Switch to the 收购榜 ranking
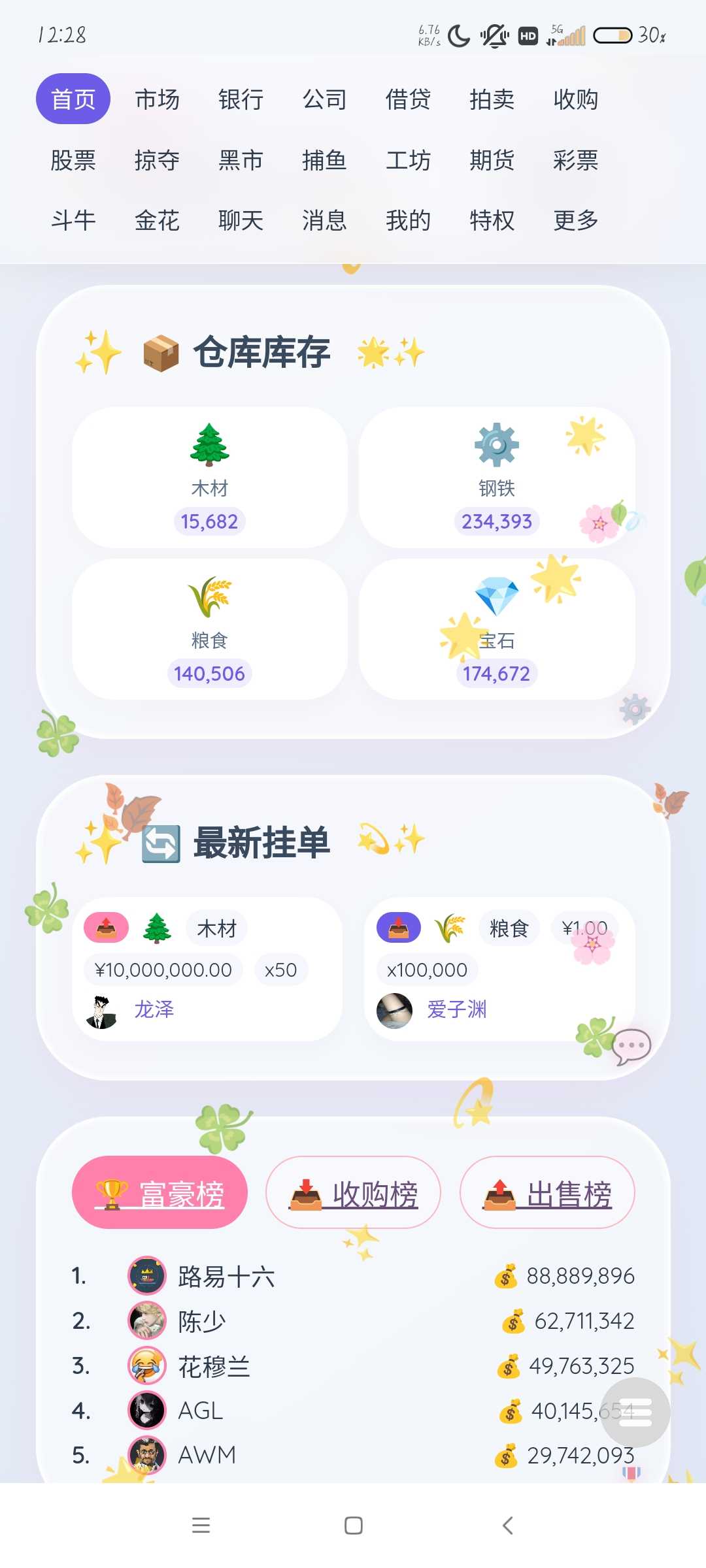This screenshot has width=706, height=1568. [353, 1193]
